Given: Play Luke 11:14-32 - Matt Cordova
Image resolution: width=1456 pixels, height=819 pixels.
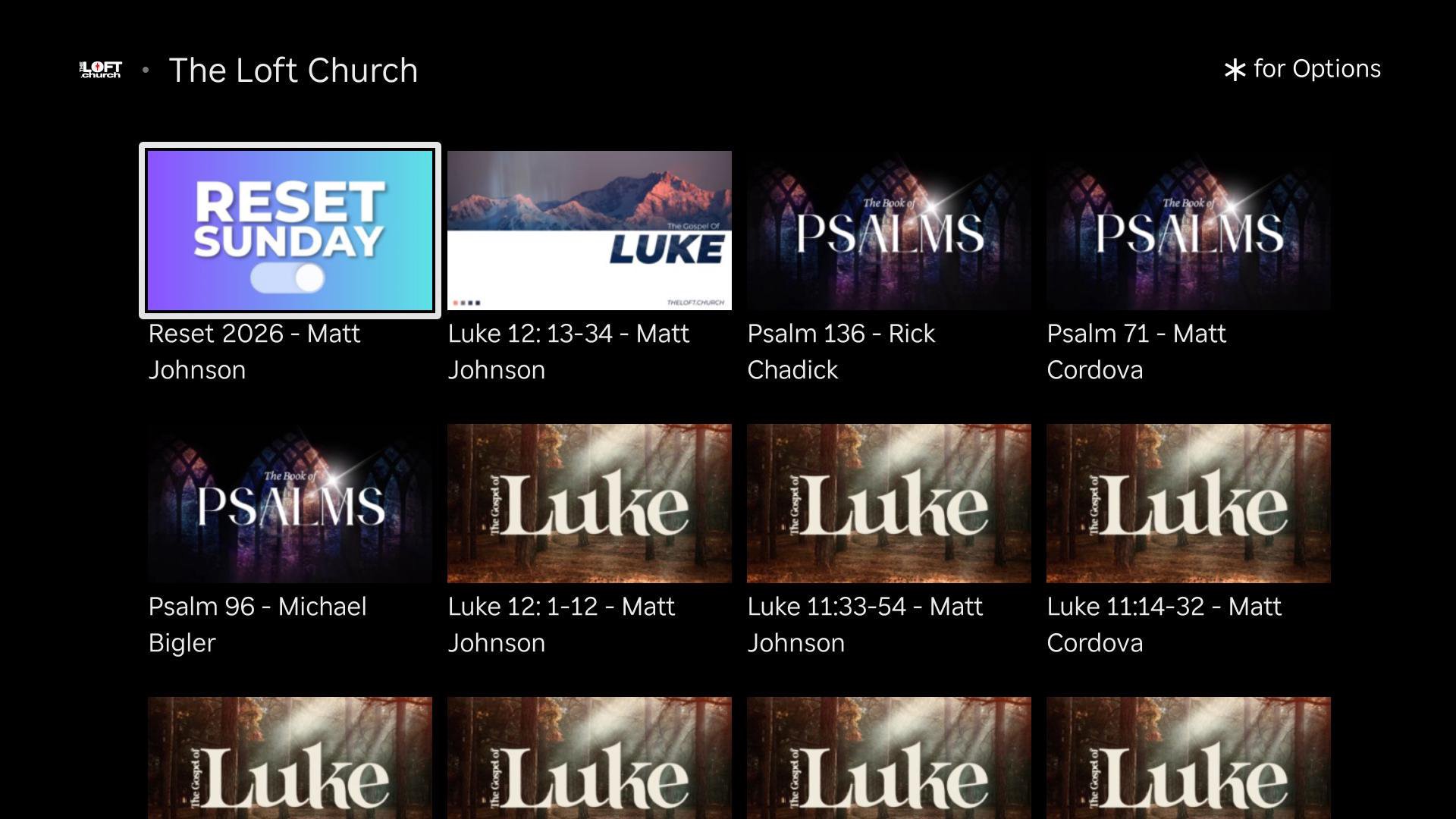Looking at the screenshot, I should [x=1188, y=504].
